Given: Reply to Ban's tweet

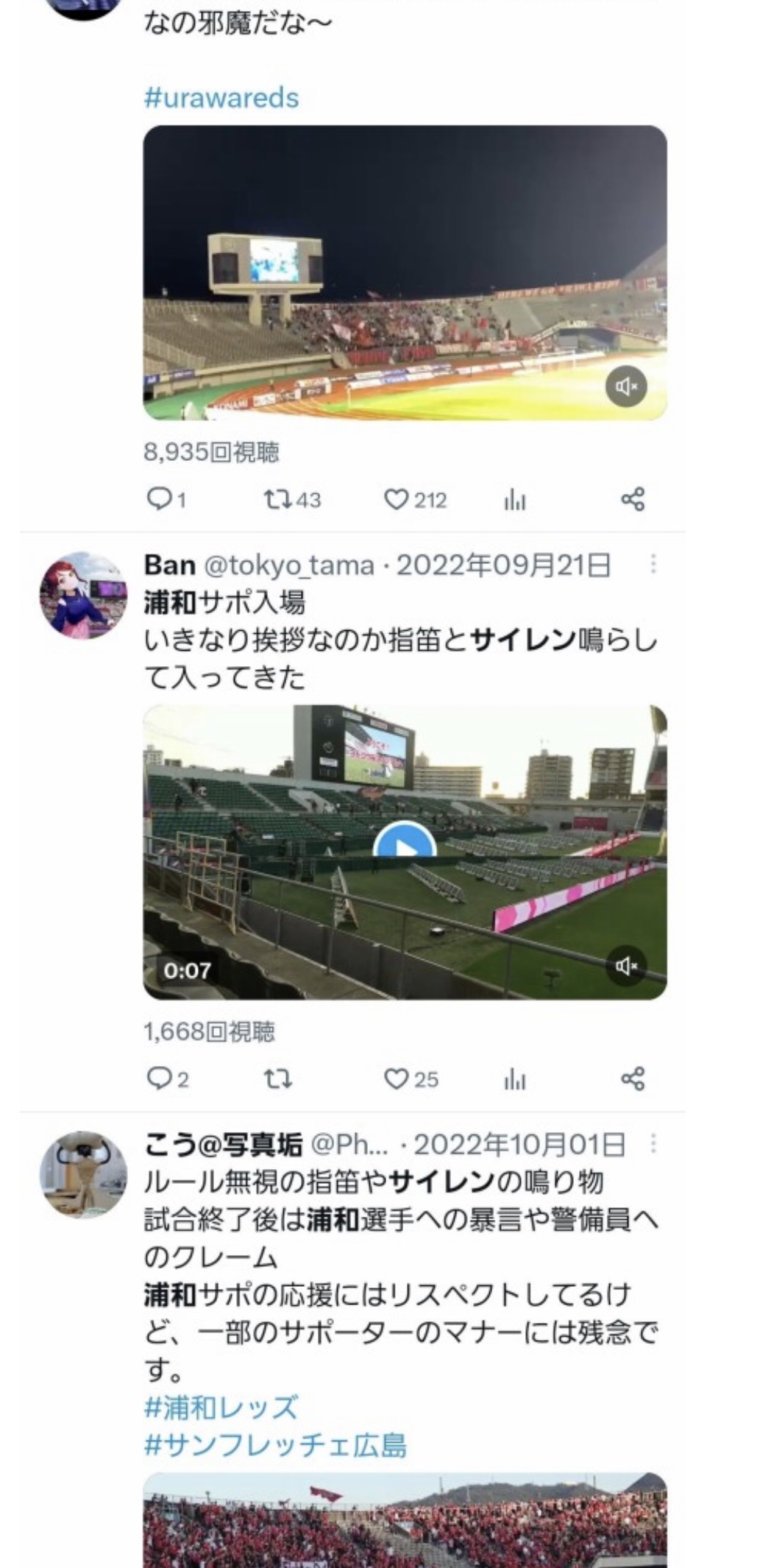Looking at the screenshot, I should (160, 1079).
